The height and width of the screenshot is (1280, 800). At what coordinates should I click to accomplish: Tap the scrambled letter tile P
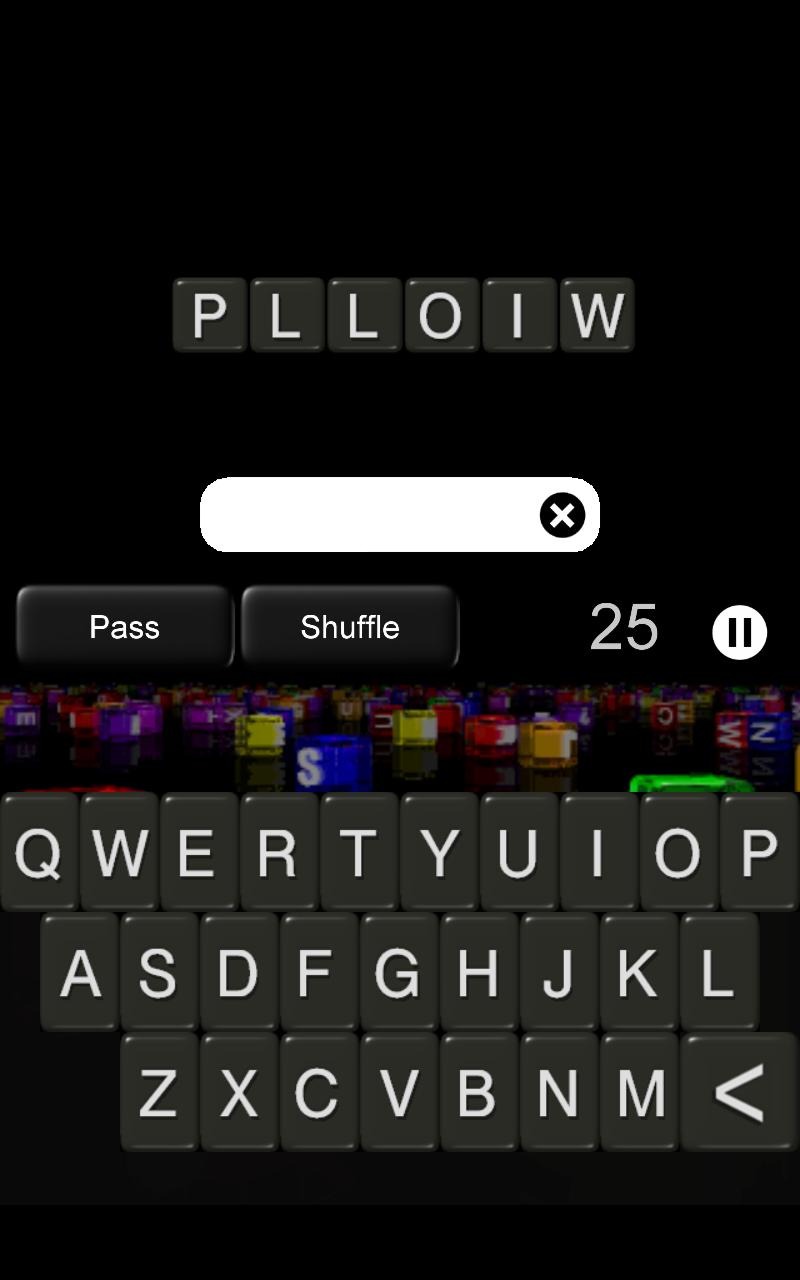pos(209,316)
